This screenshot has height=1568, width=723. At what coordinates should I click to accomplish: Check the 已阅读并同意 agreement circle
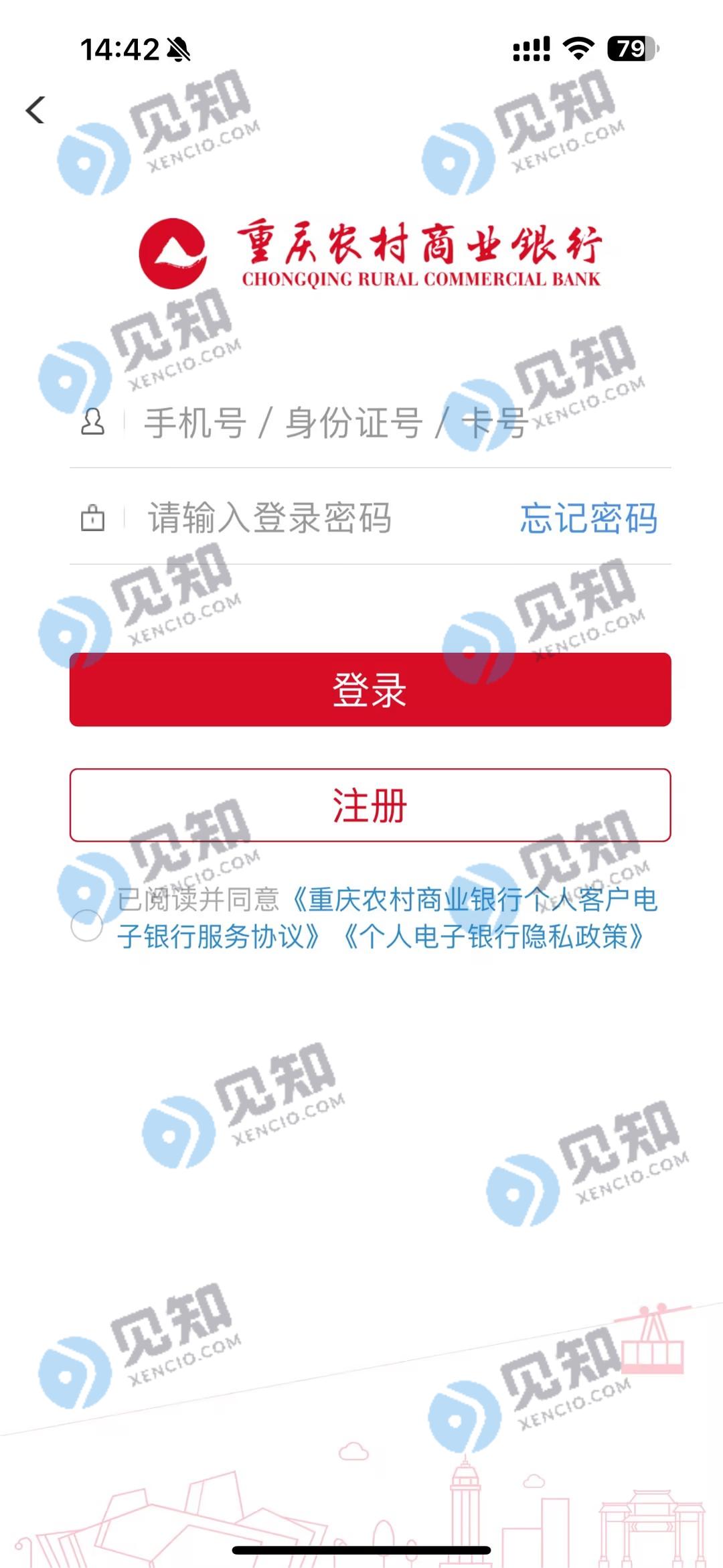pyautogui.click(x=86, y=926)
